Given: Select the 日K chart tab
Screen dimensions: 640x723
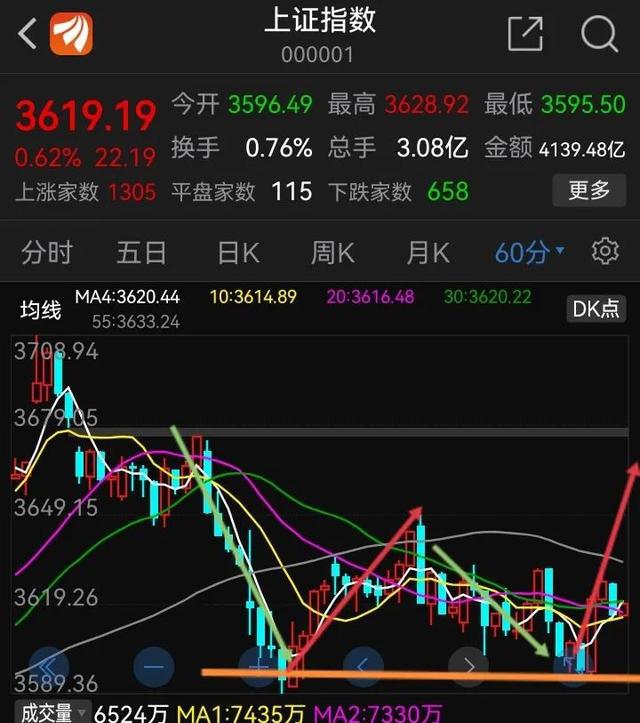Looking at the screenshot, I should [238, 252].
